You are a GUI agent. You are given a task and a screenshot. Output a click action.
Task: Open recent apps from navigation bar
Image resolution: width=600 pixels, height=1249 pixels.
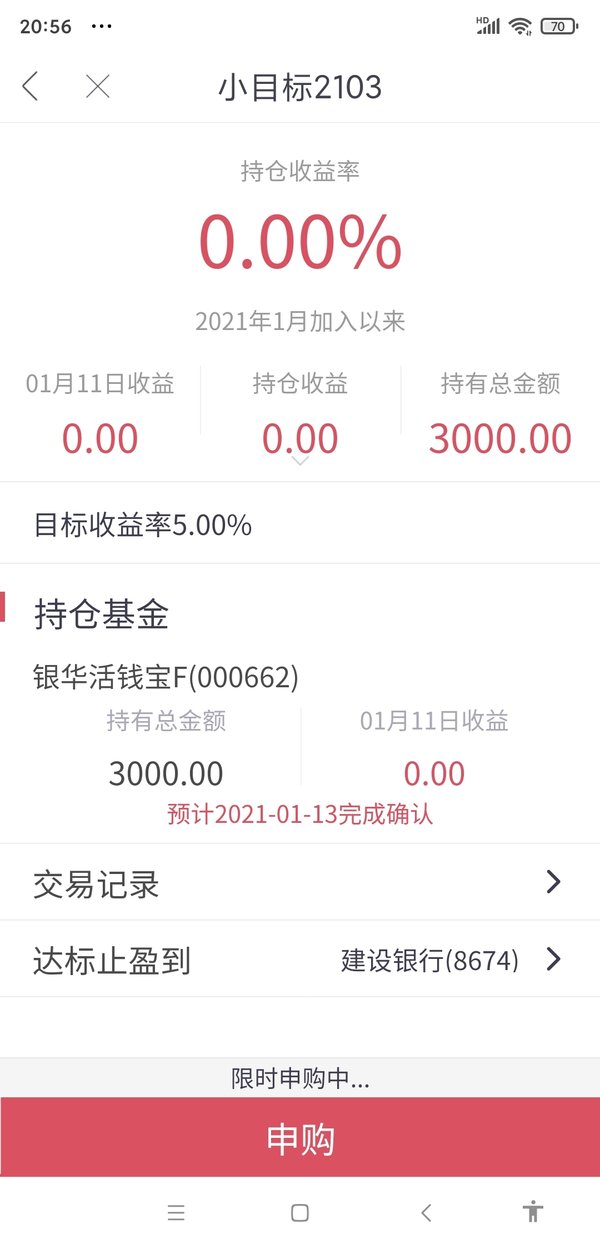pos(176,1213)
